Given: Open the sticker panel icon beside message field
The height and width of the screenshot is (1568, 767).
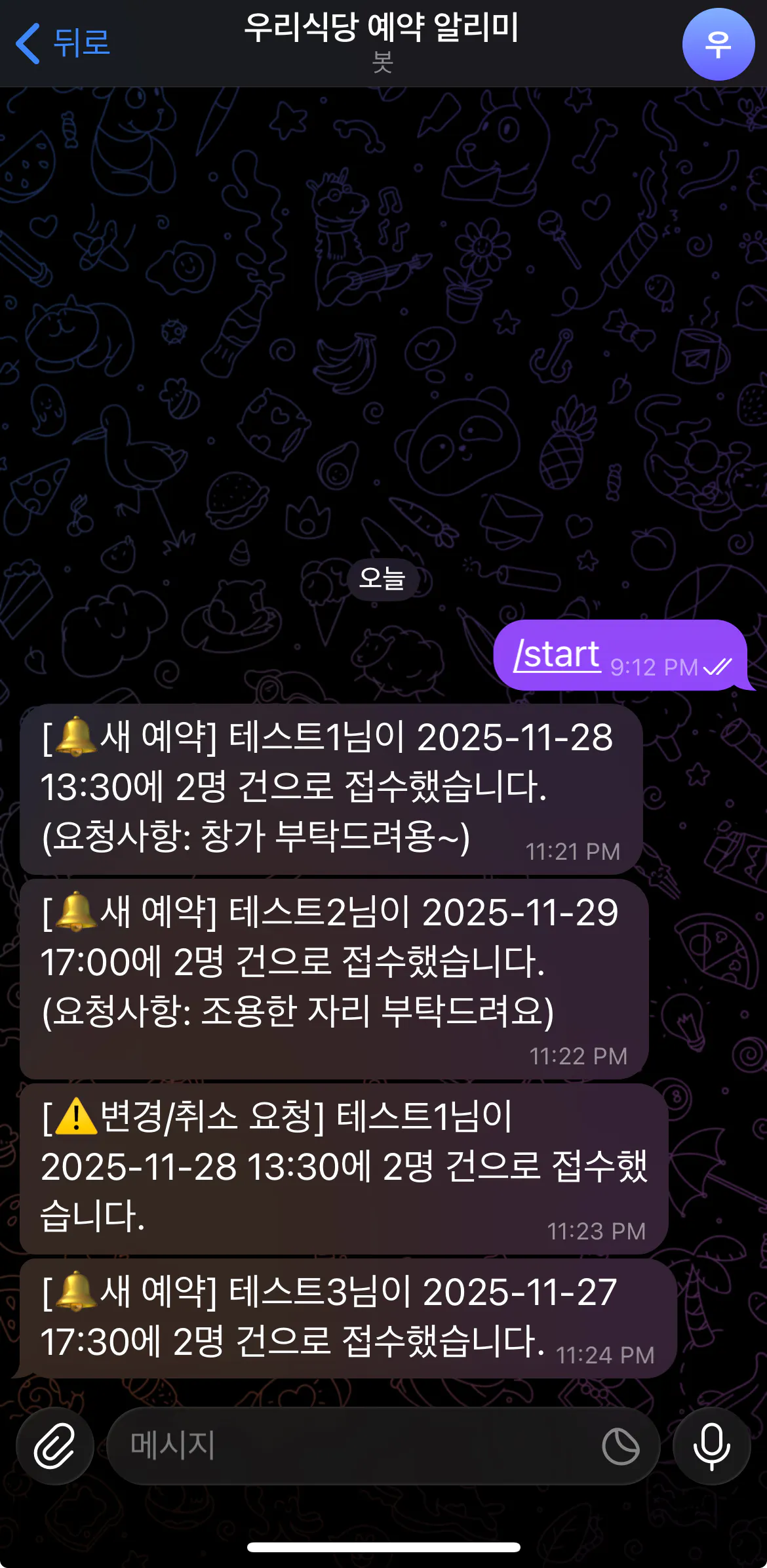Looking at the screenshot, I should coord(620,1446).
